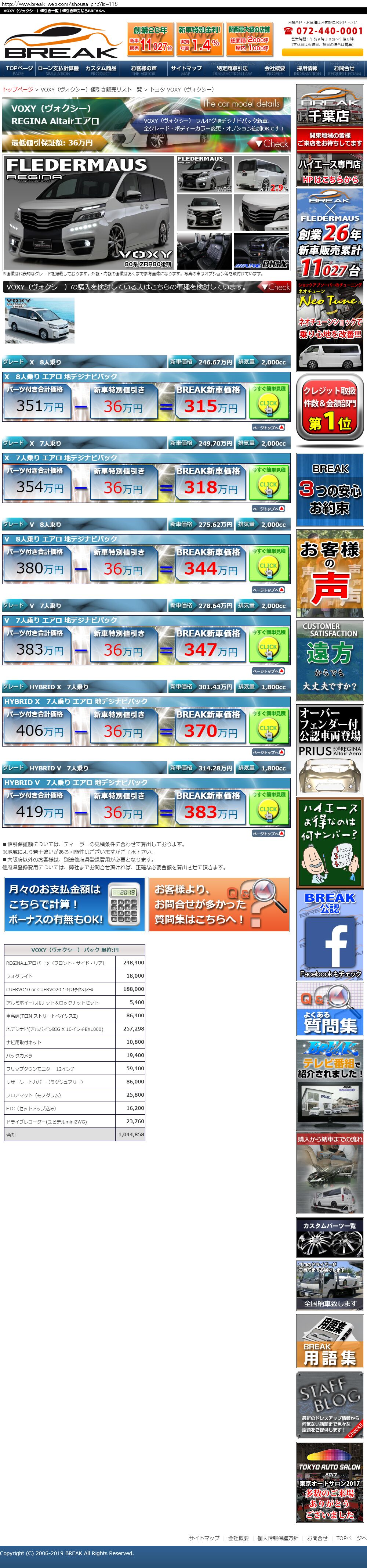
Task: Tap the CLICK estimate button for 383万円
Action: (x=269, y=808)
